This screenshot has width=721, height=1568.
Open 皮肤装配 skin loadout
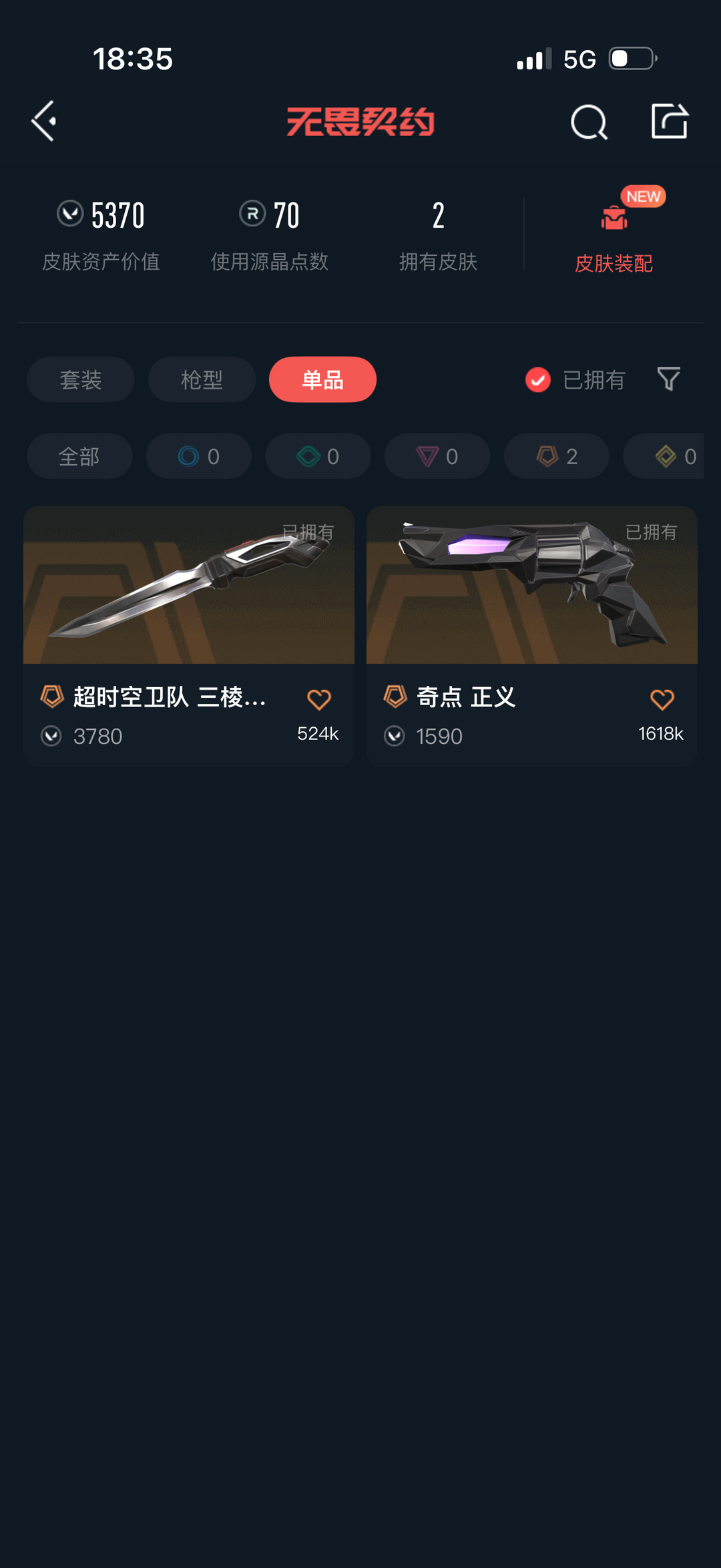(x=614, y=235)
